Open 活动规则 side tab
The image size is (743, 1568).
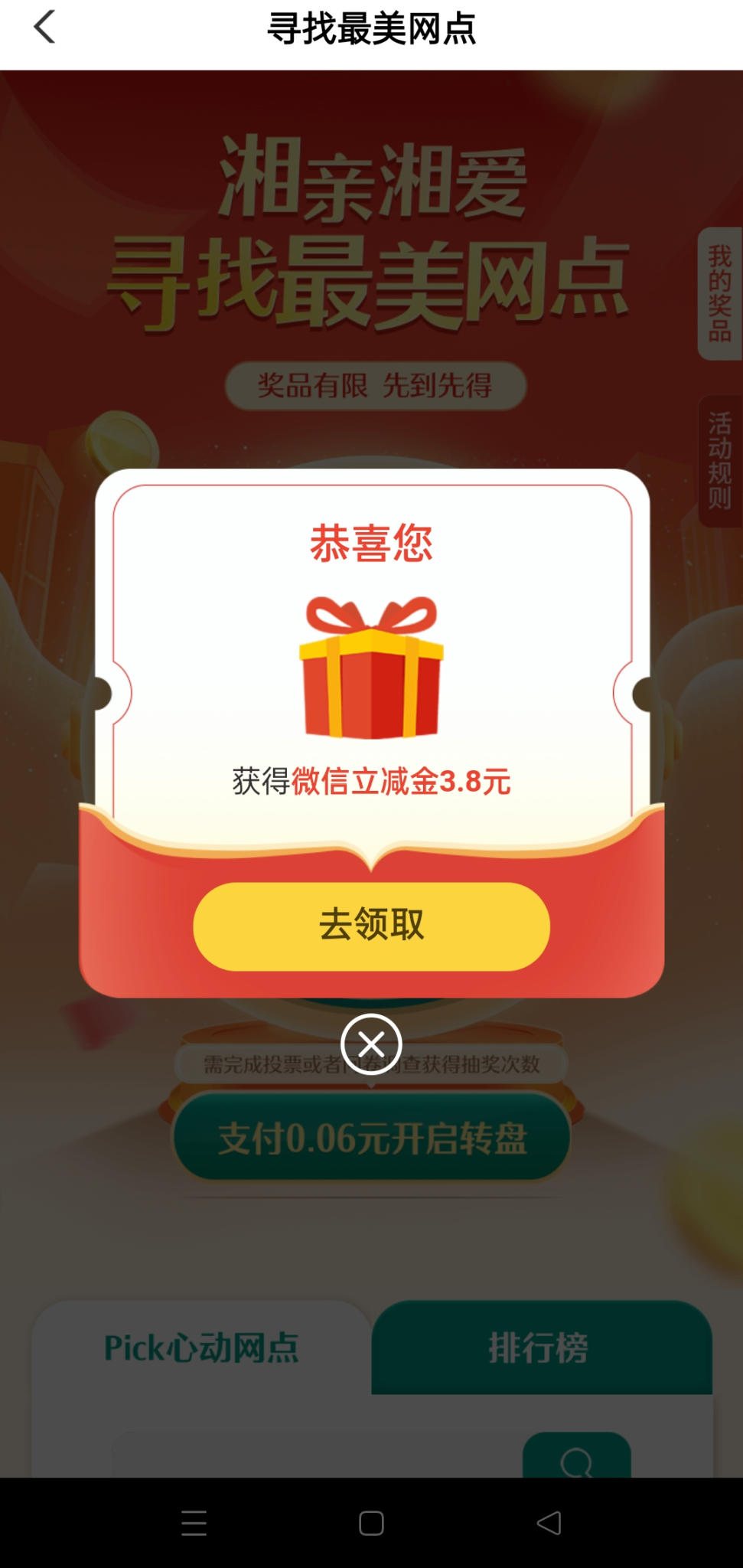(x=719, y=460)
